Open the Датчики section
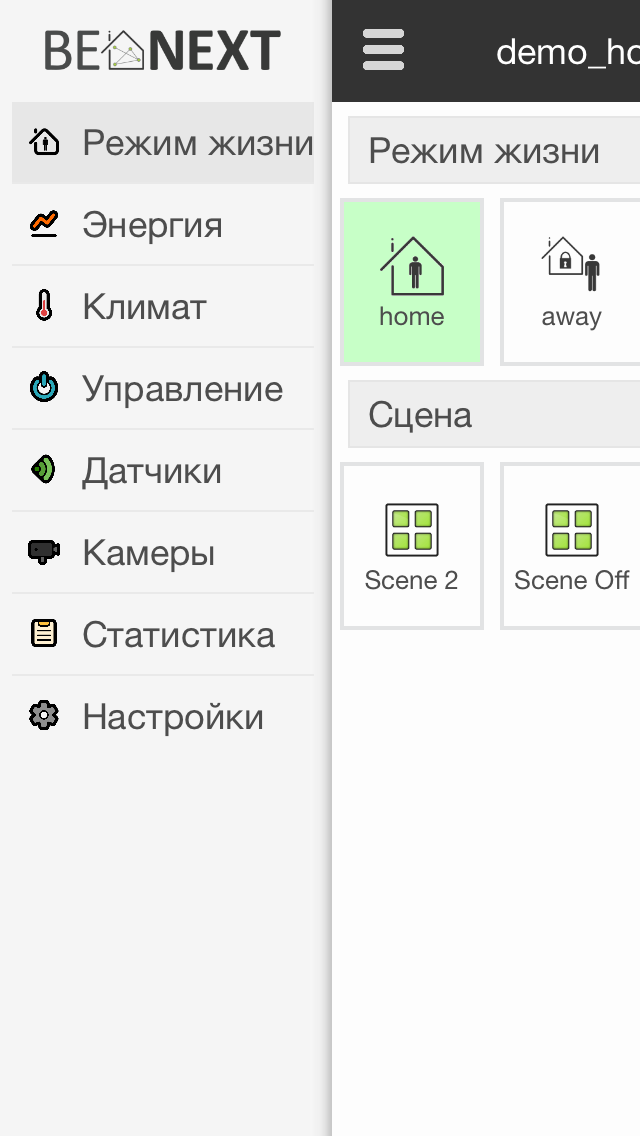The height and width of the screenshot is (1136, 640). 163,471
